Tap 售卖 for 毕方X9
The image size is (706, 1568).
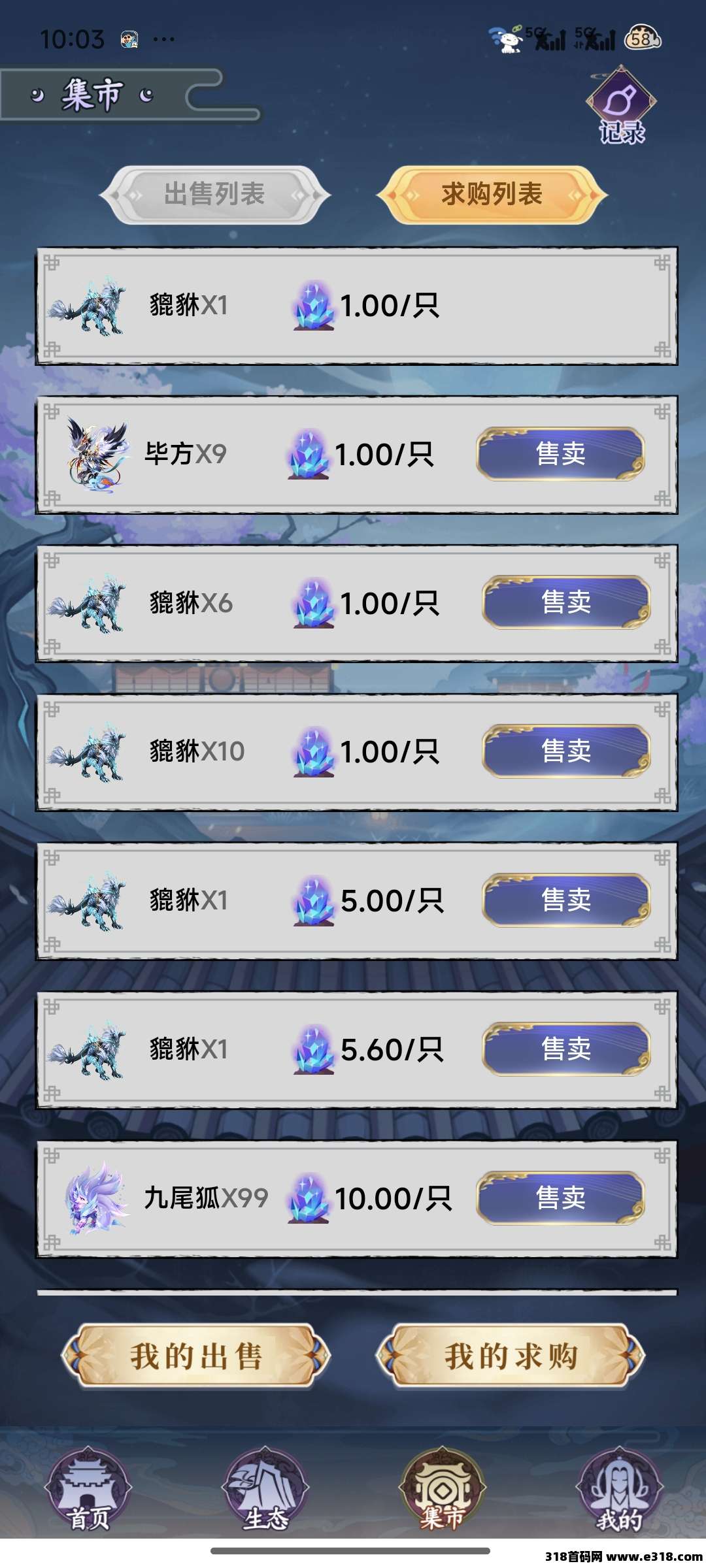click(x=560, y=454)
